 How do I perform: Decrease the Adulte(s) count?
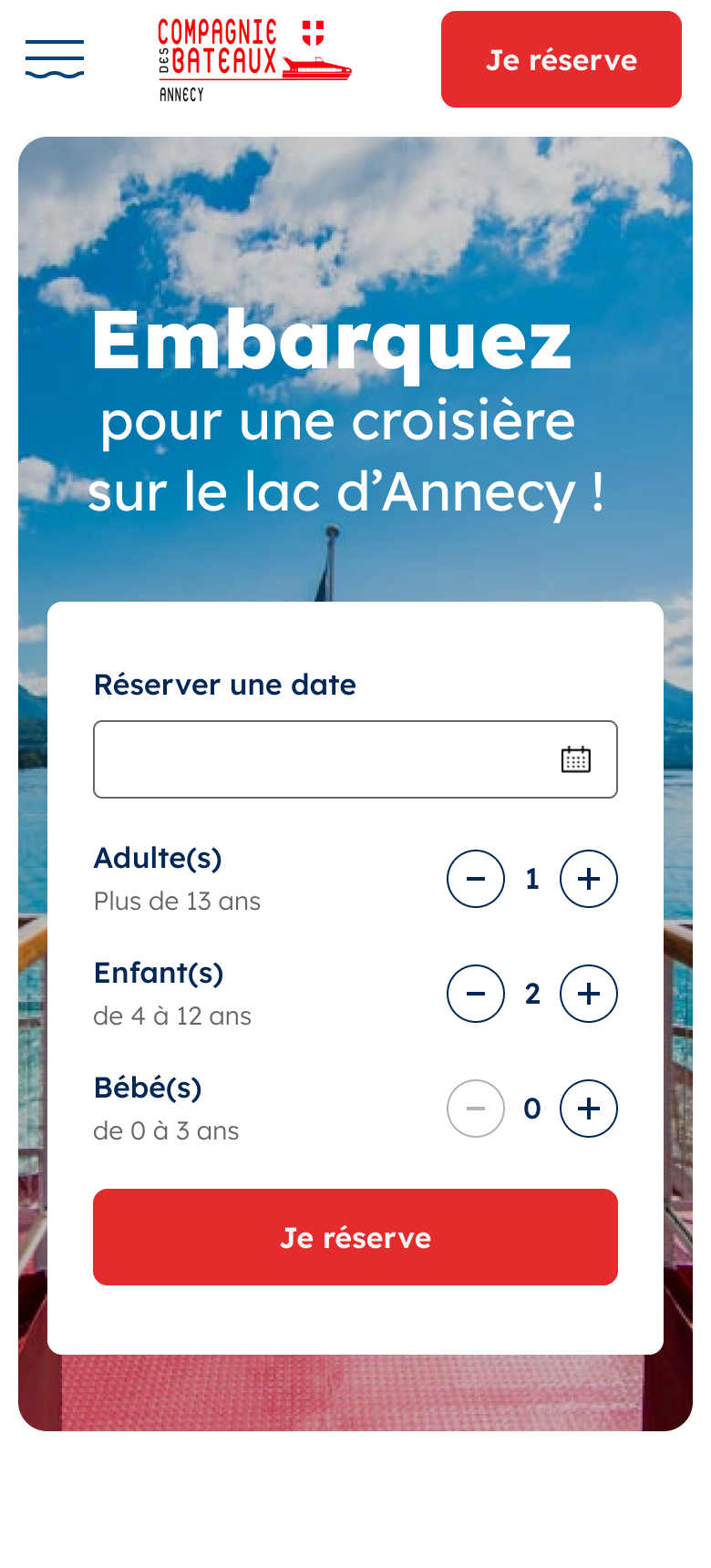point(476,879)
